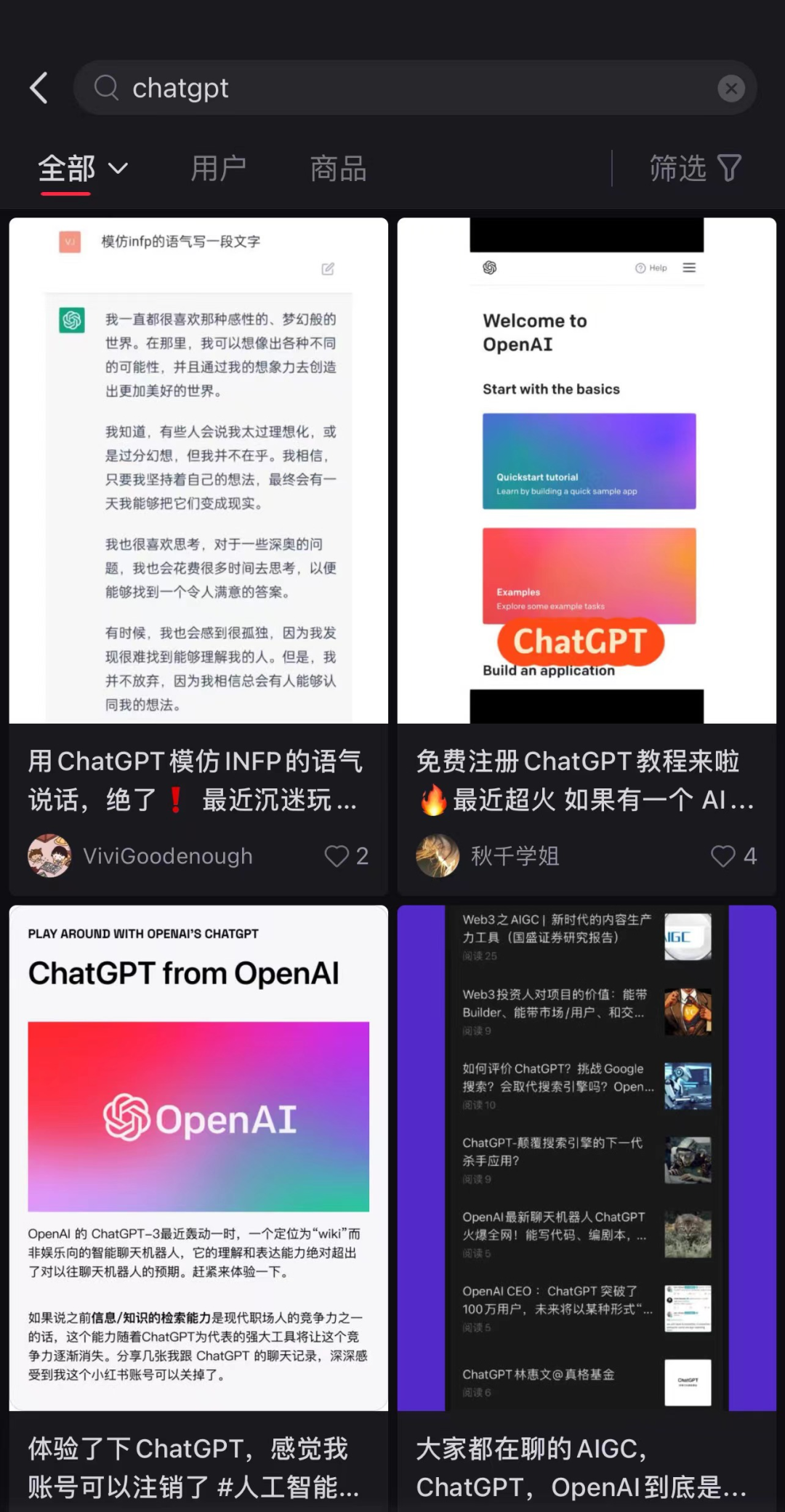Go back using the top-left arrow
Image resolution: width=785 pixels, height=1512 pixels.
pos(39,88)
